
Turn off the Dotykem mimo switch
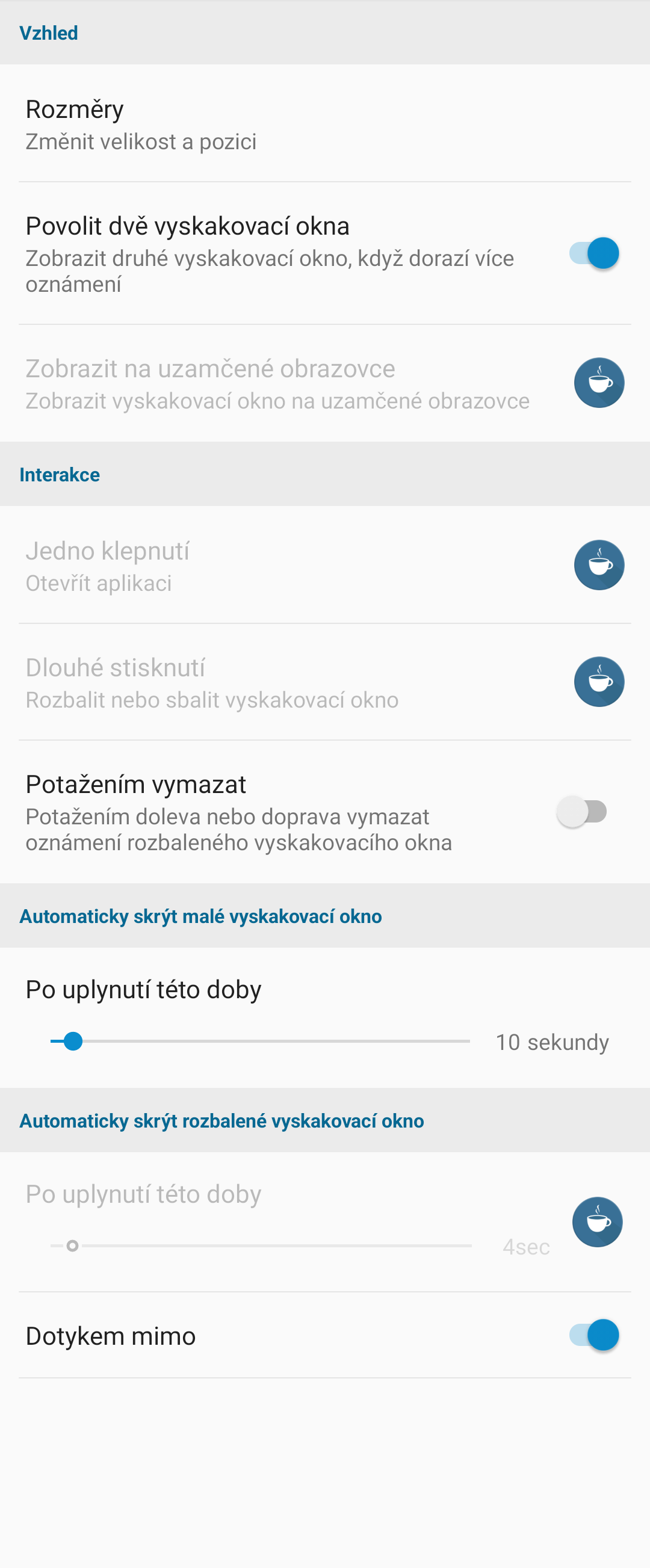pyautogui.click(x=593, y=1335)
